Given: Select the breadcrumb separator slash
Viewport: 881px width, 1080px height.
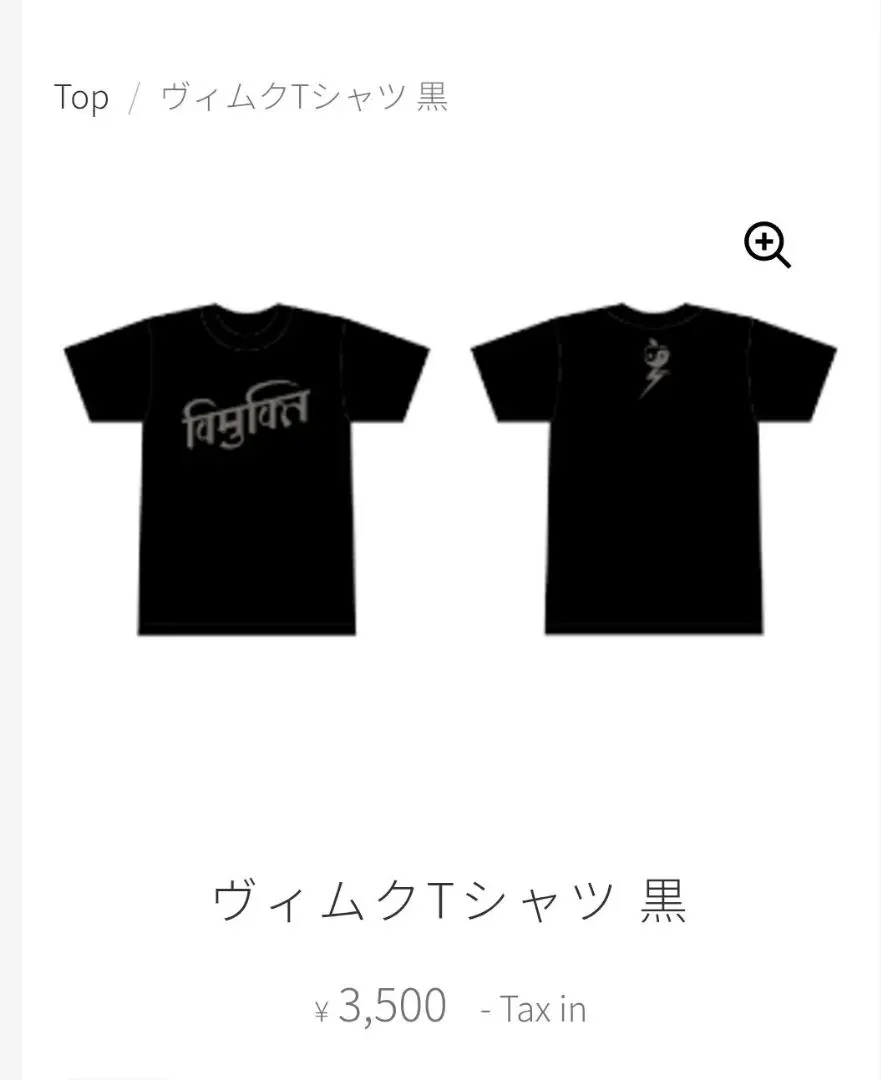Looking at the screenshot, I should click(x=133, y=97).
